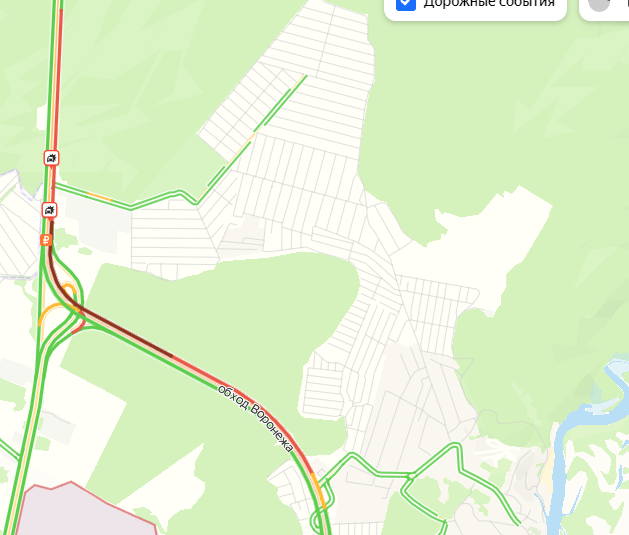Tap the small orange road marker
Image resolution: width=629 pixels, height=535 pixels.
coord(45,240)
